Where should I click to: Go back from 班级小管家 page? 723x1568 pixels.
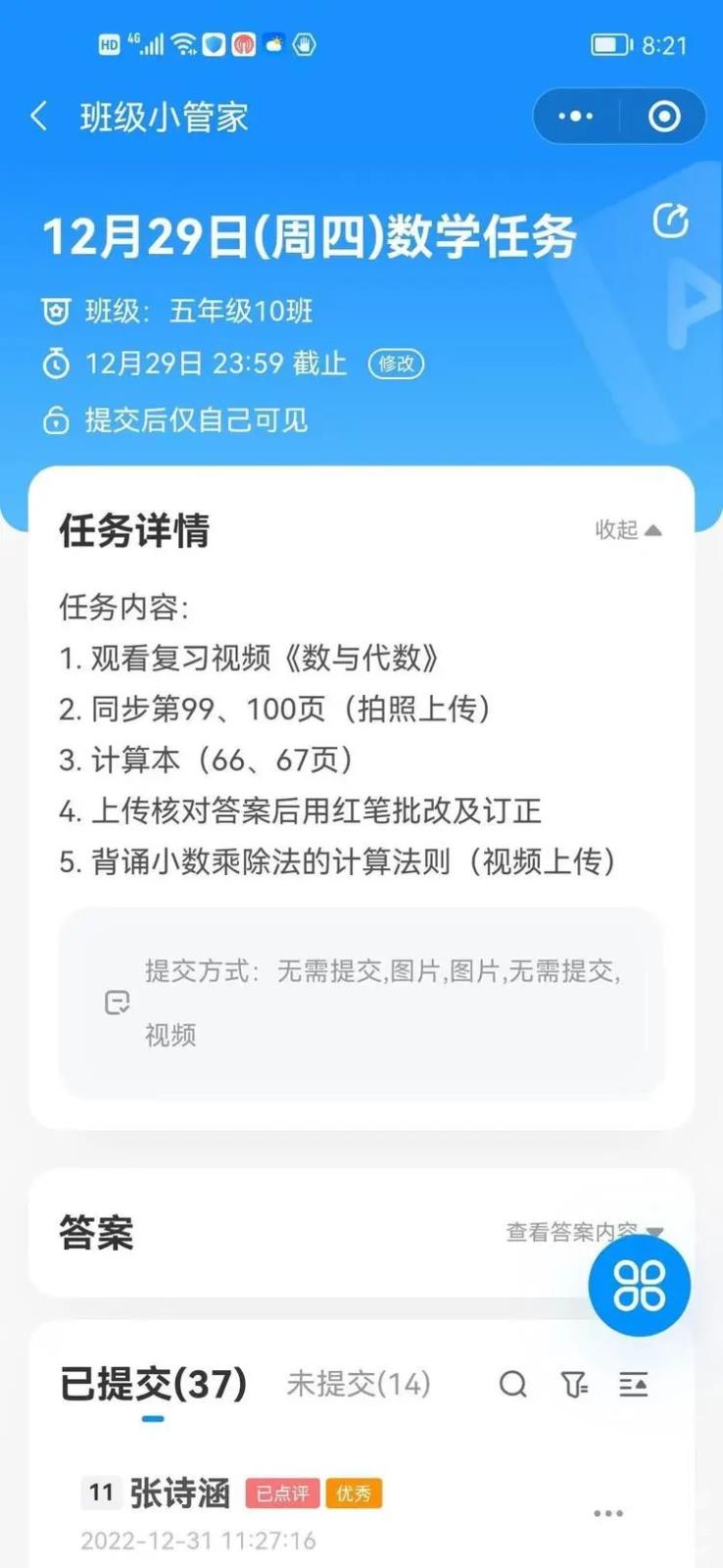coord(39,117)
